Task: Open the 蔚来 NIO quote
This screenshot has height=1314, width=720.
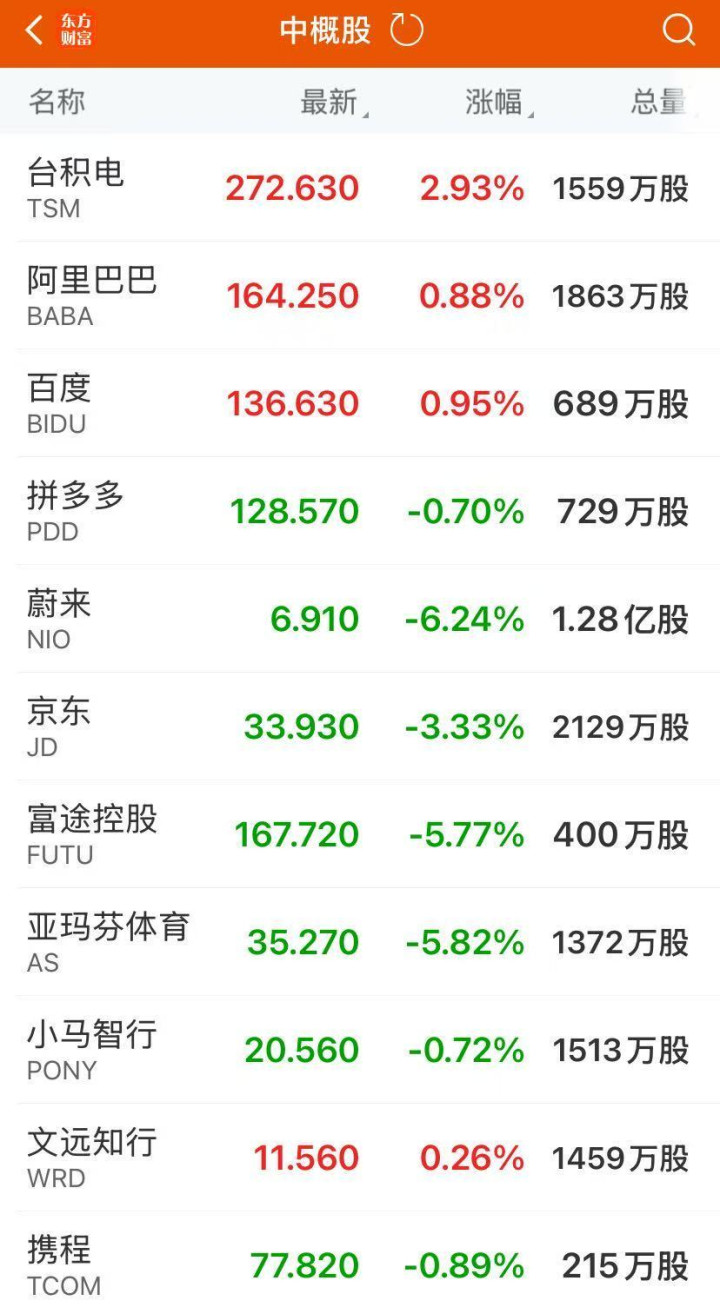Action: [x=360, y=620]
